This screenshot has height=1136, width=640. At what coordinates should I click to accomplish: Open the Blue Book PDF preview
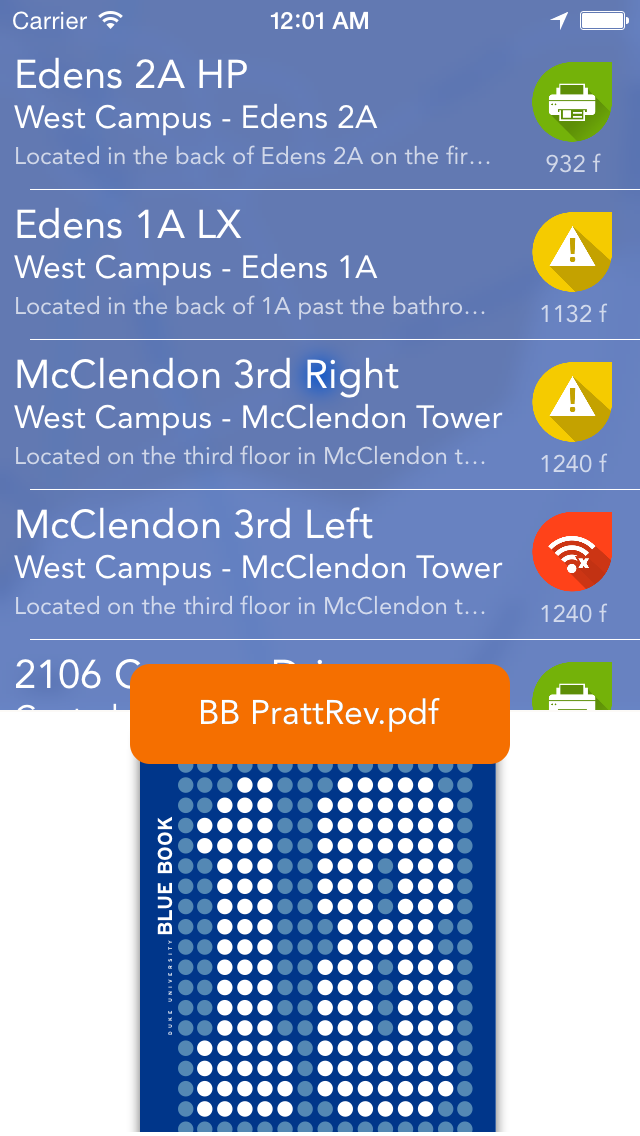[x=317, y=948]
